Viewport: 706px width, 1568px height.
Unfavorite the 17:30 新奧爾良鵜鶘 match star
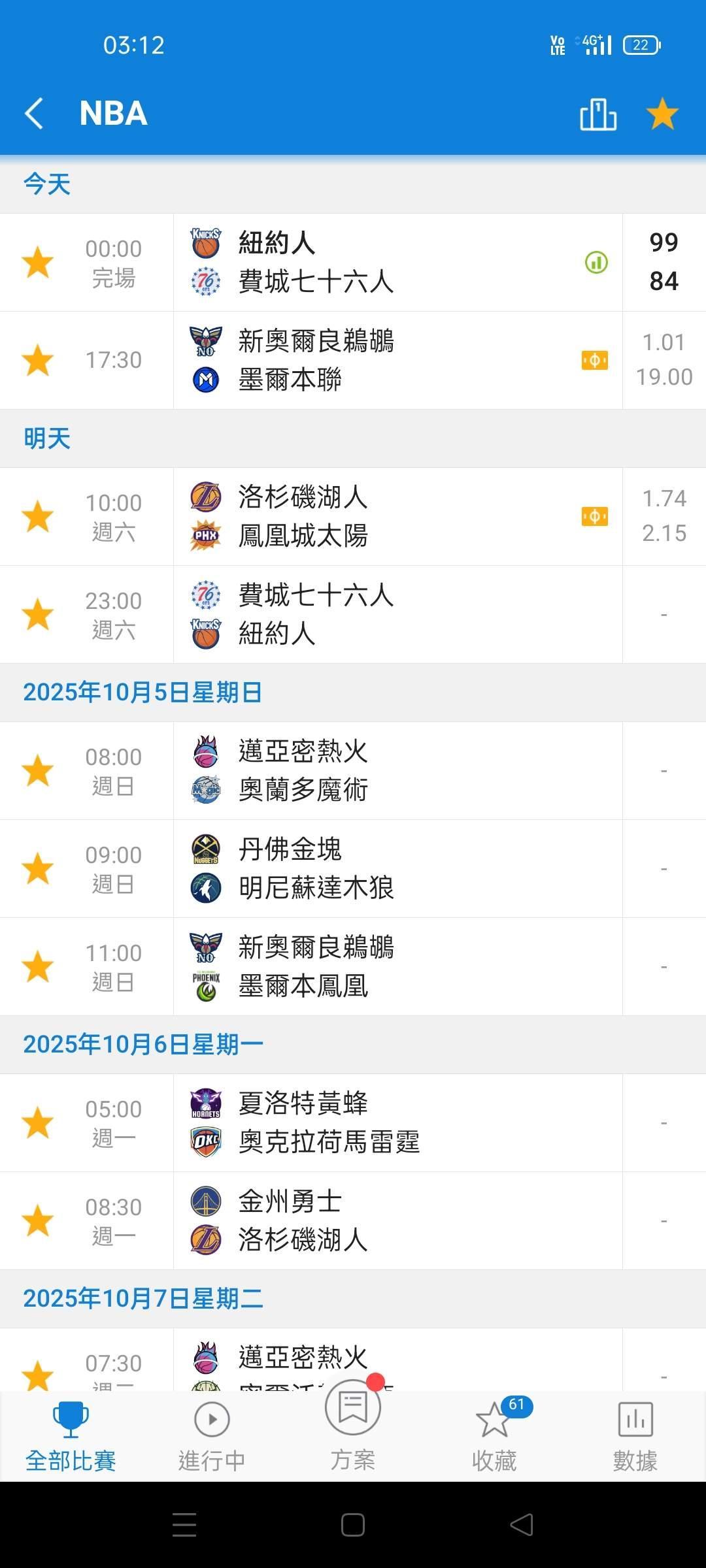pos(38,361)
